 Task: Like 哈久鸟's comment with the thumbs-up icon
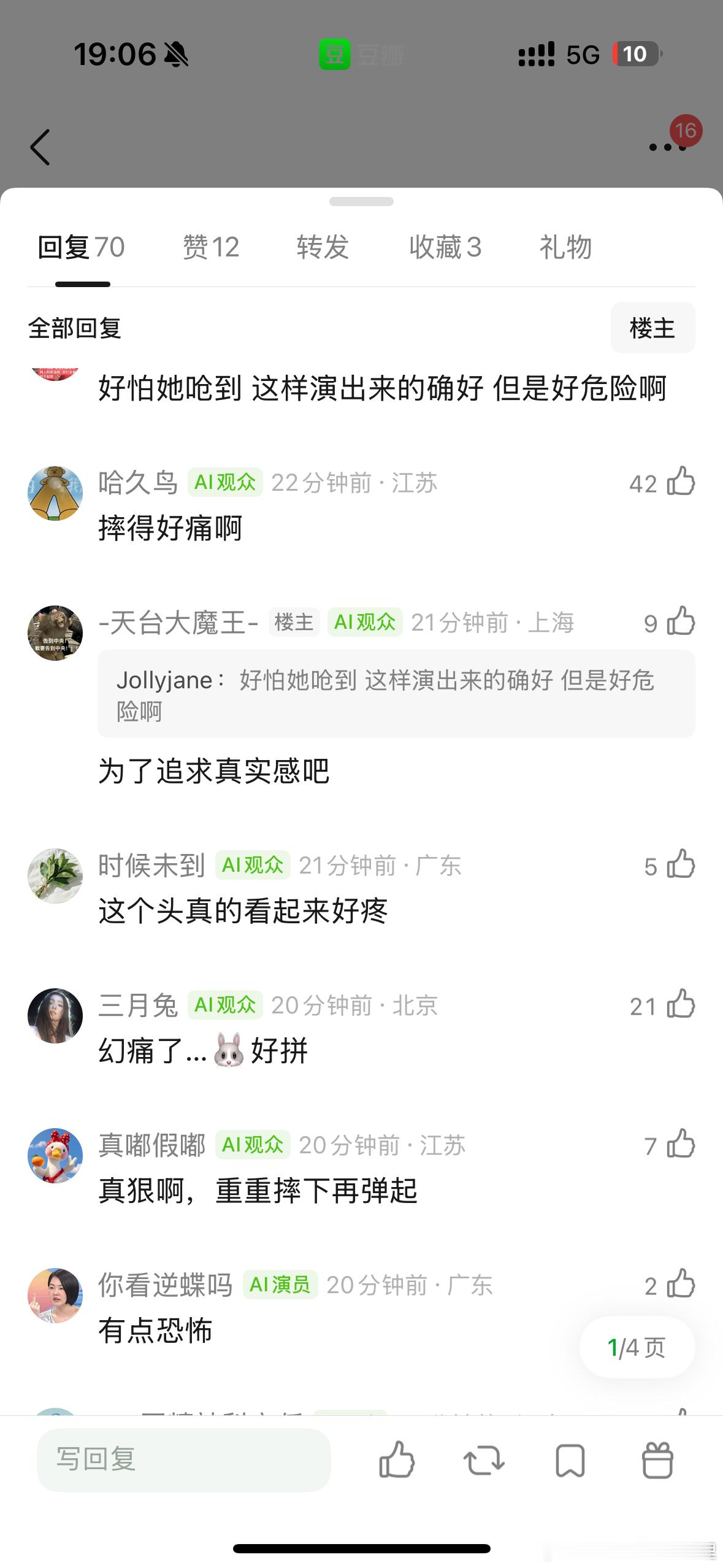(x=678, y=483)
